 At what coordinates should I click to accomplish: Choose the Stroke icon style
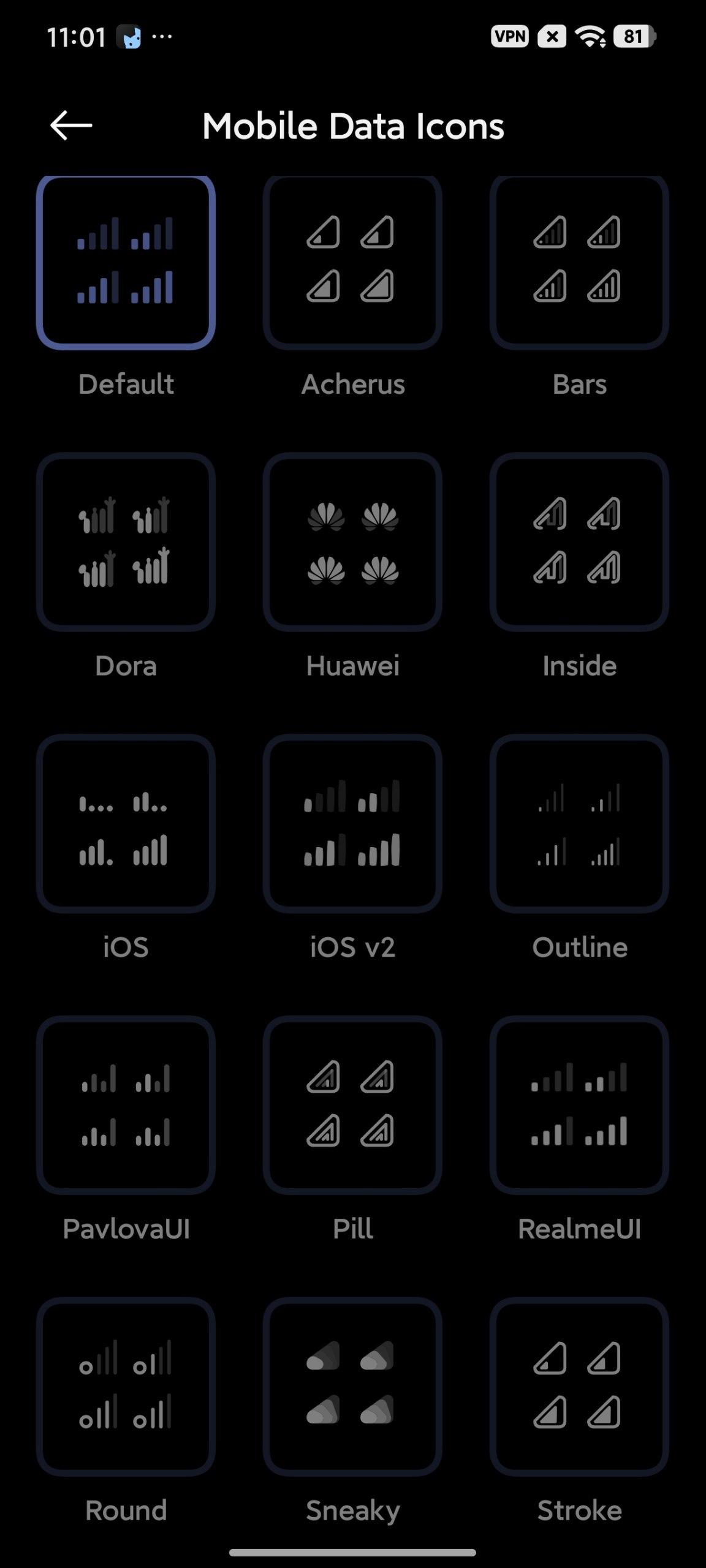(x=579, y=1386)
